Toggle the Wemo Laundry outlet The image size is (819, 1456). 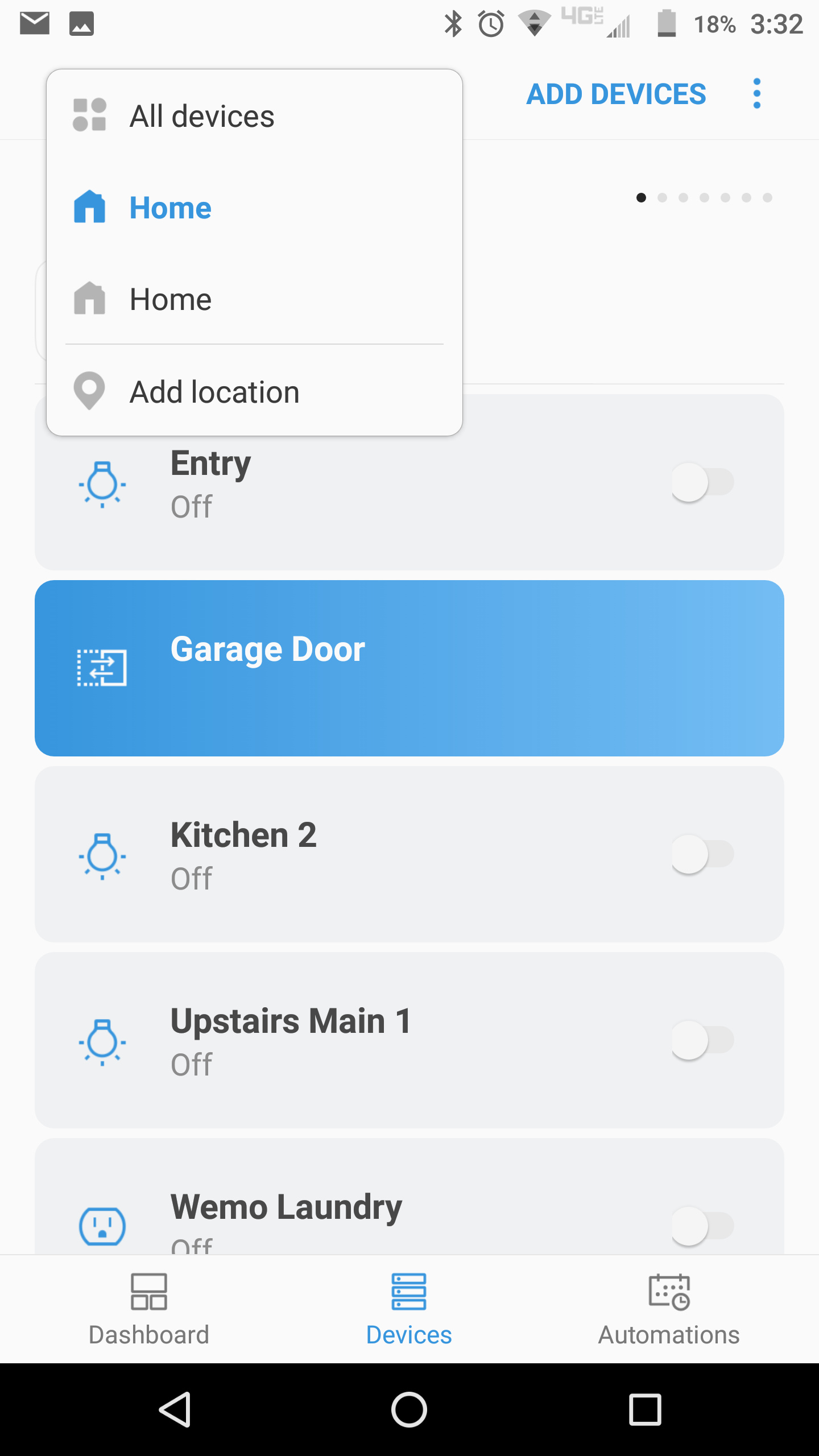[x=702, y=1226]
